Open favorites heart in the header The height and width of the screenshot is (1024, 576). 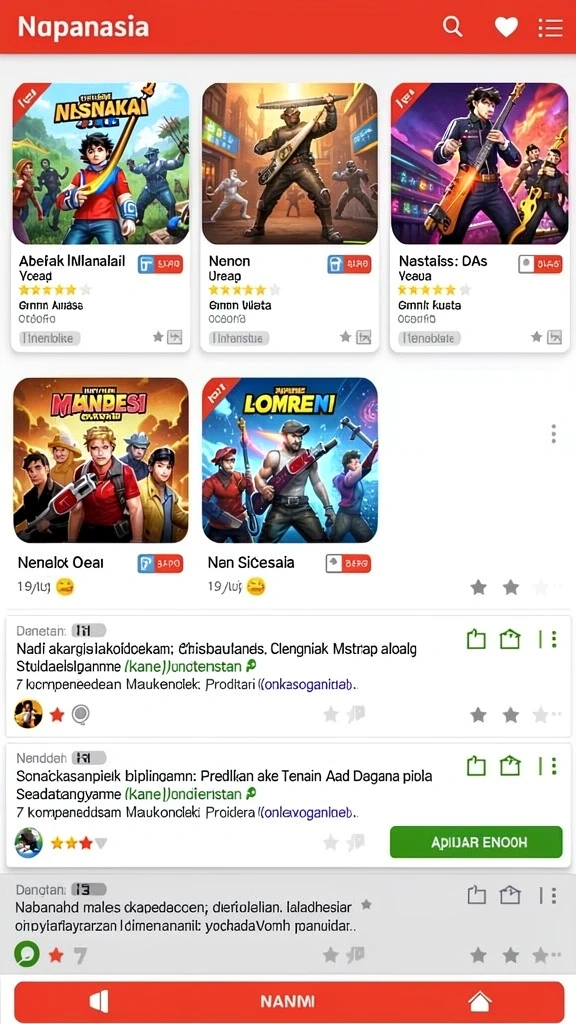[x=505, y=27]
